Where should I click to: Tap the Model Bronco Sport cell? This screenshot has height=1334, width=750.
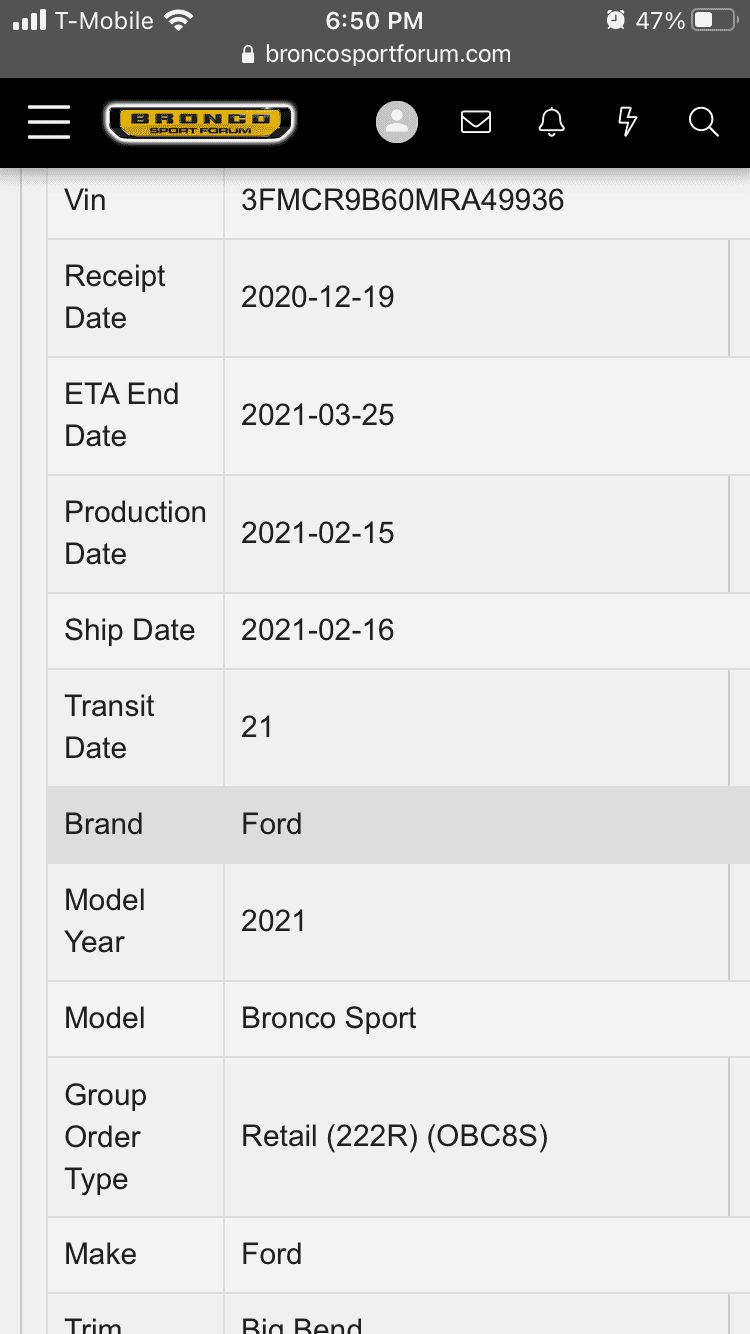click(328, 1017)
